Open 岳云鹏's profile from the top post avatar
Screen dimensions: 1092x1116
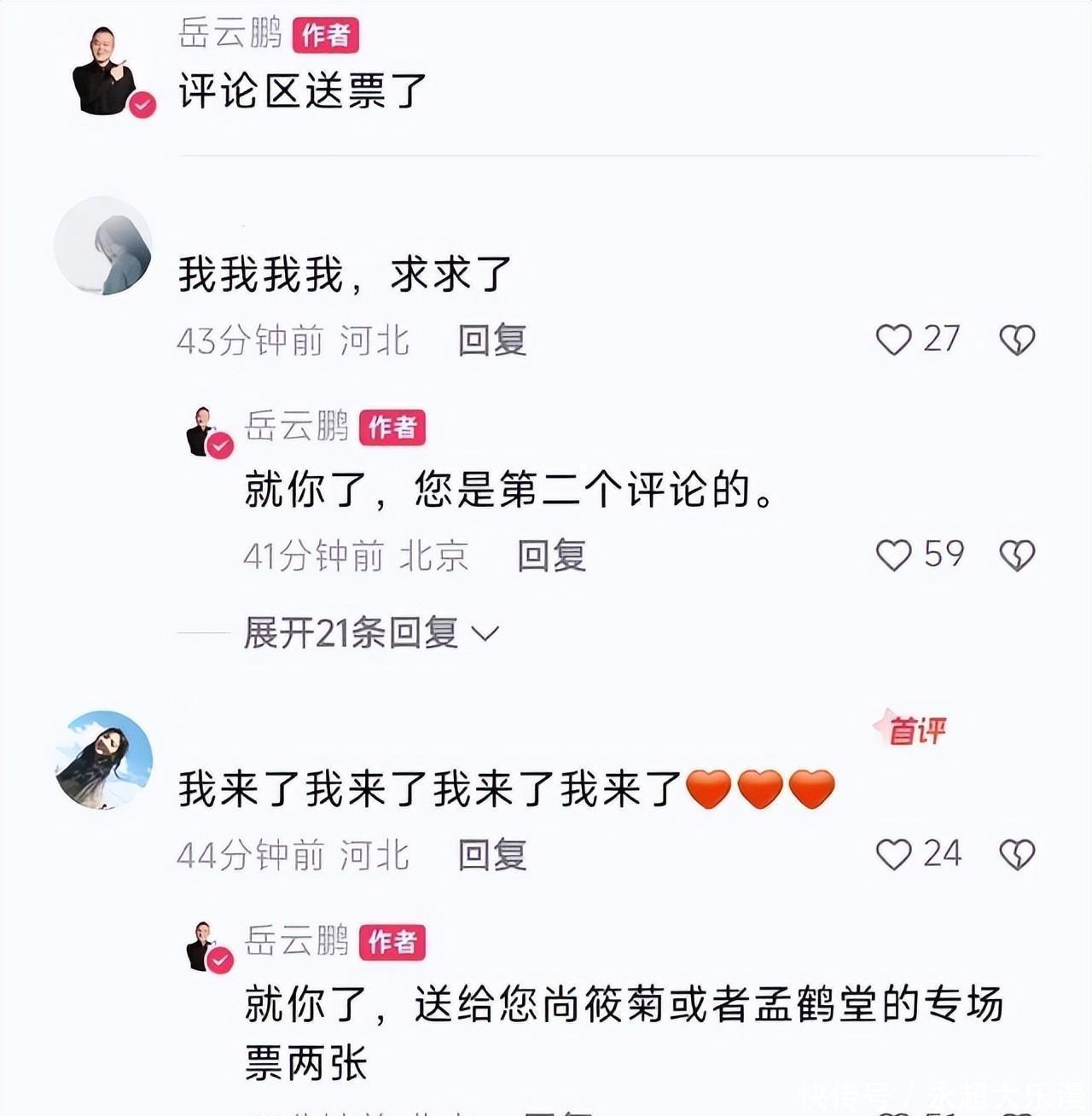coord(106,73)
